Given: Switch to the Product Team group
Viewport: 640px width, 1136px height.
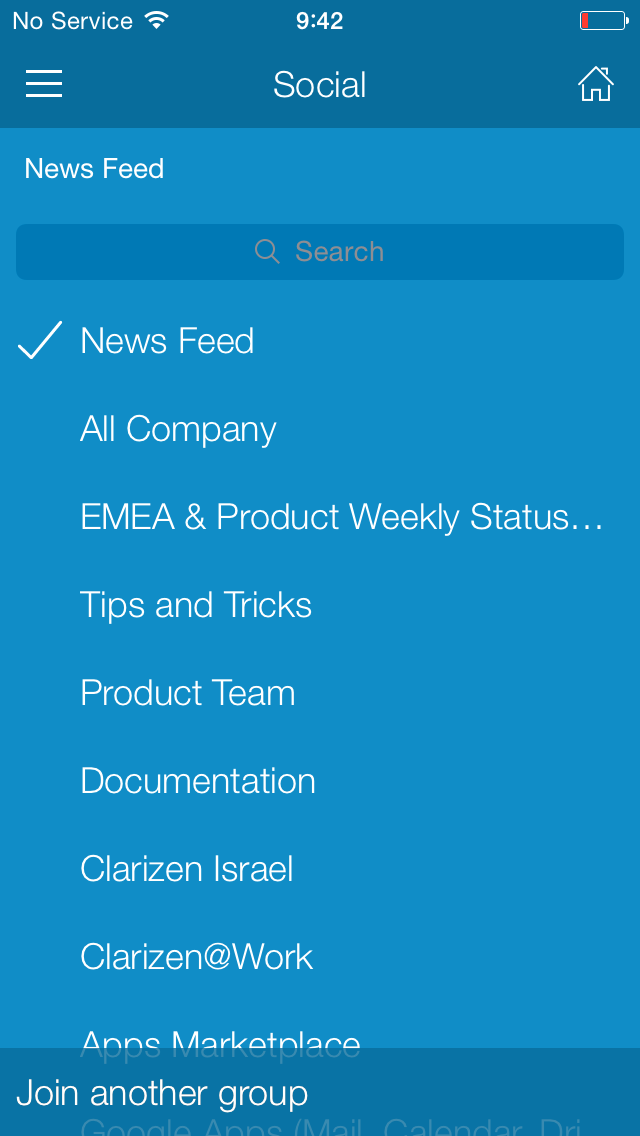Looking at the screenshot, I should pyautogui.click(x=320, y=693).
